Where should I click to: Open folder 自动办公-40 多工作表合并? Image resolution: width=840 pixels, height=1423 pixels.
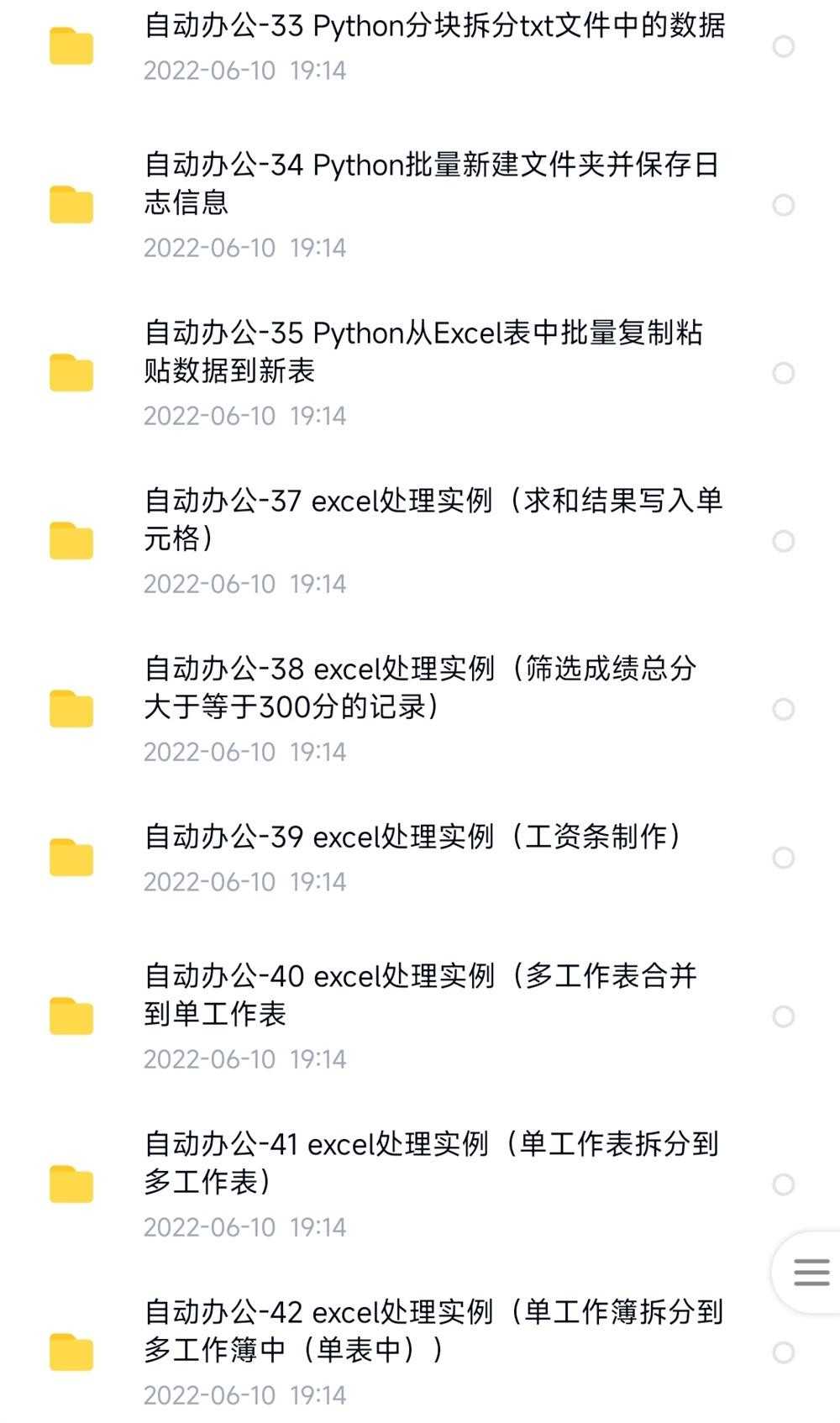point(420,995)
